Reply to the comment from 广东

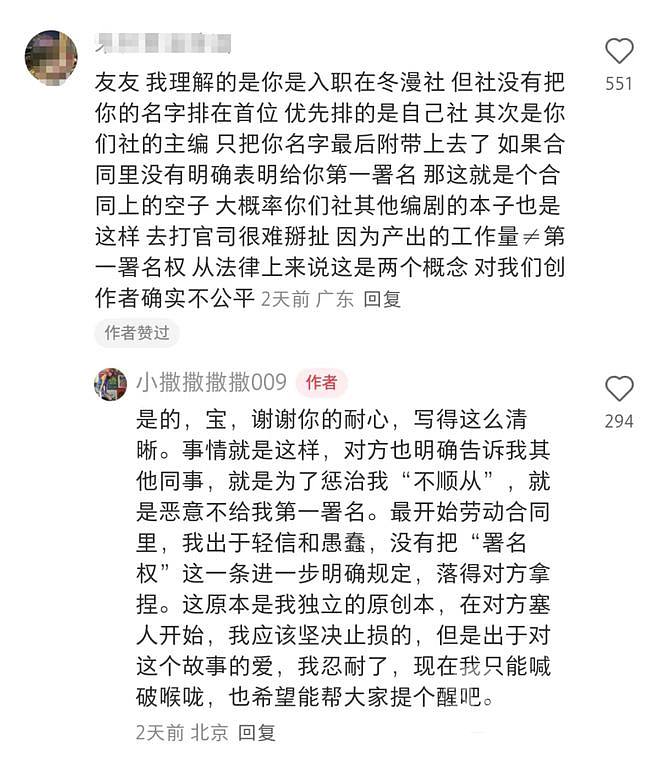pos(381,298)
